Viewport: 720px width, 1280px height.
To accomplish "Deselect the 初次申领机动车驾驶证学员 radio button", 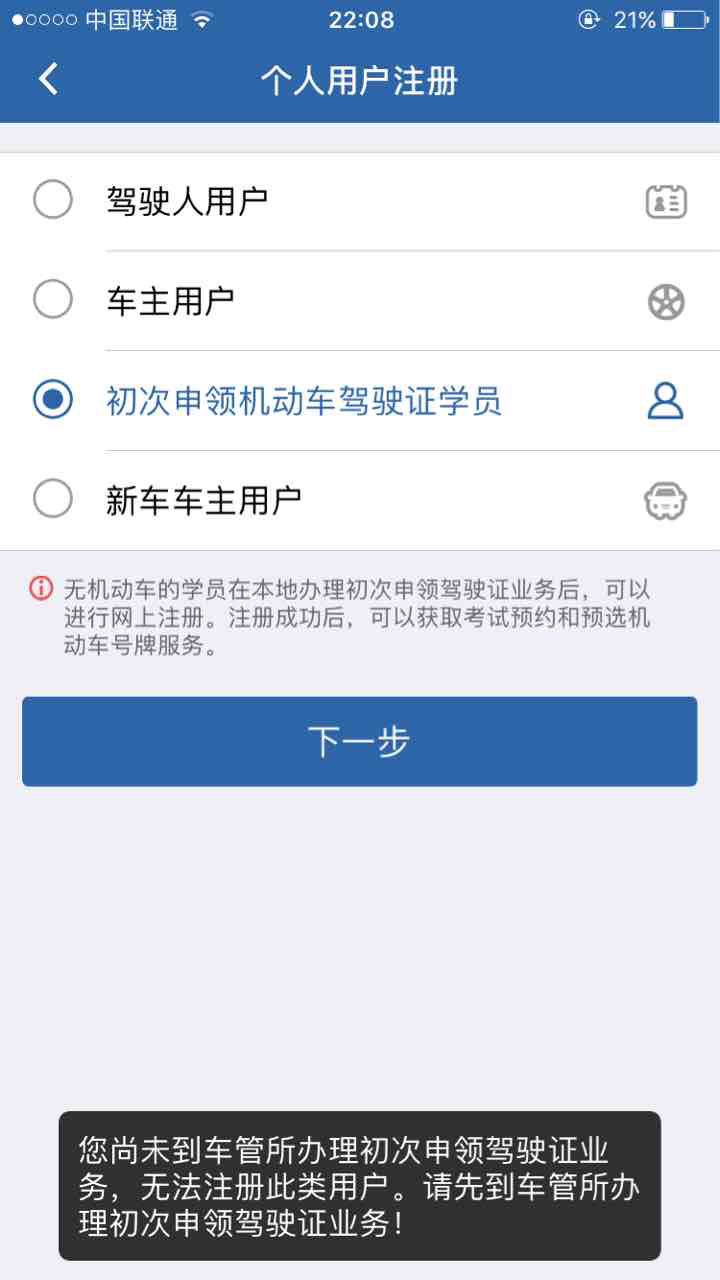I will point(53,398).
